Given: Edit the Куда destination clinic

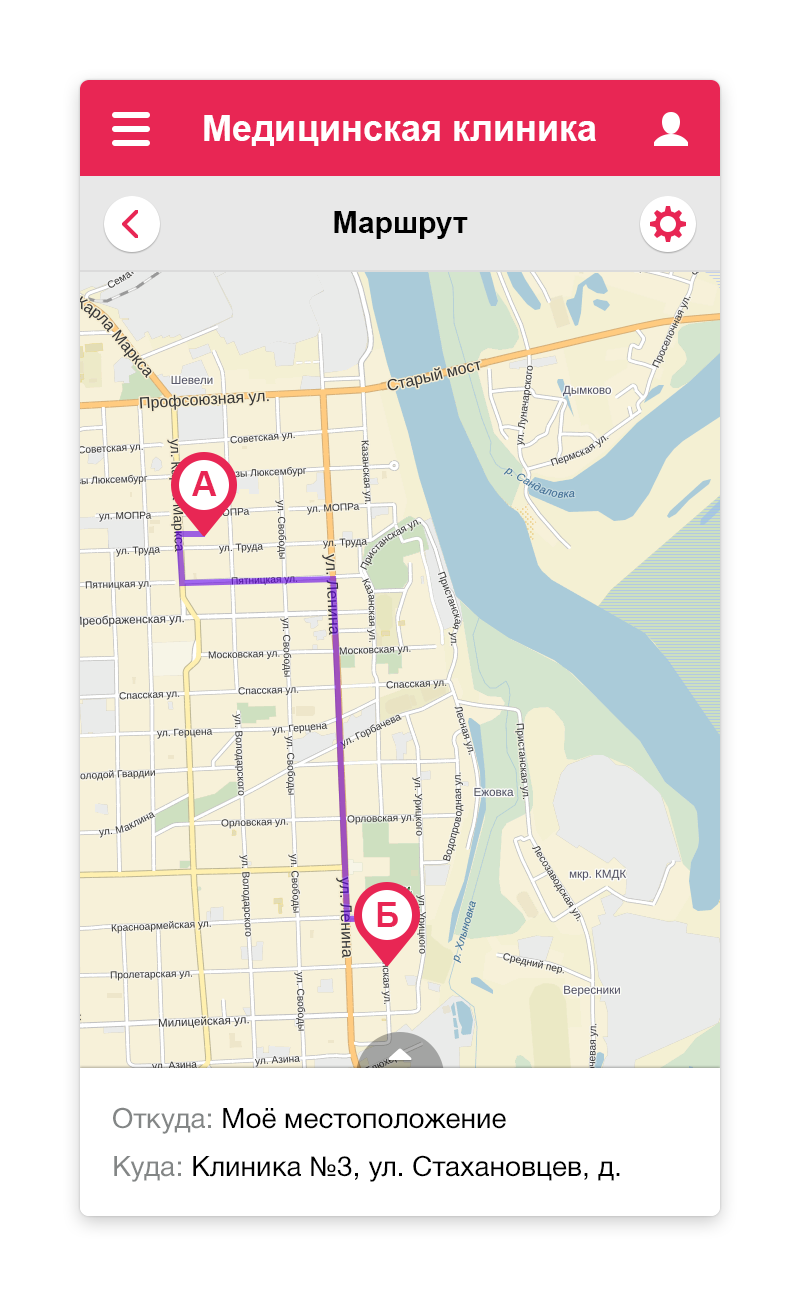Looking at the screenshot, I should click(x=405, y=1167).
